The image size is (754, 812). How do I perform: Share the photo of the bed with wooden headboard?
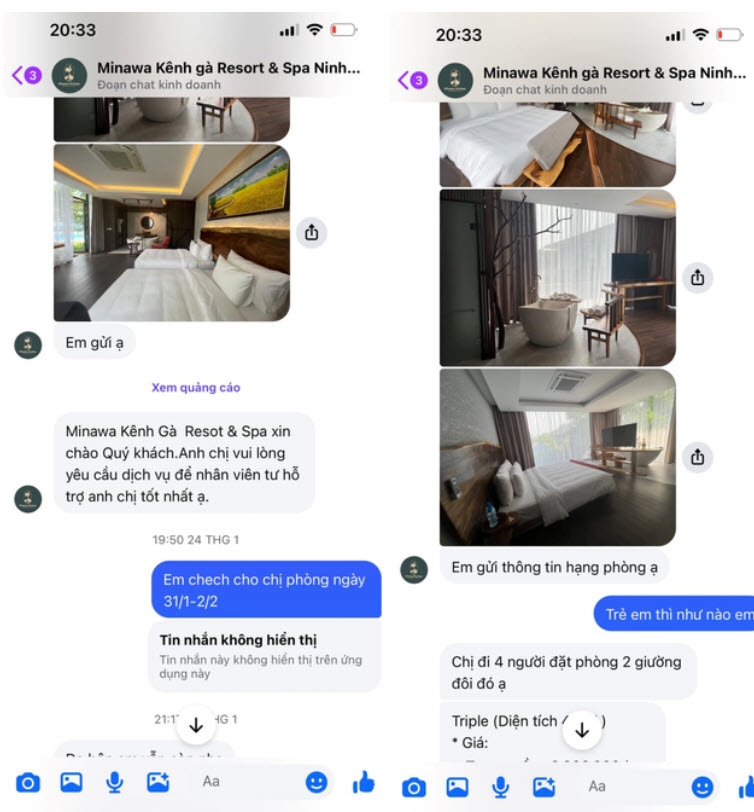pos(697,457)
